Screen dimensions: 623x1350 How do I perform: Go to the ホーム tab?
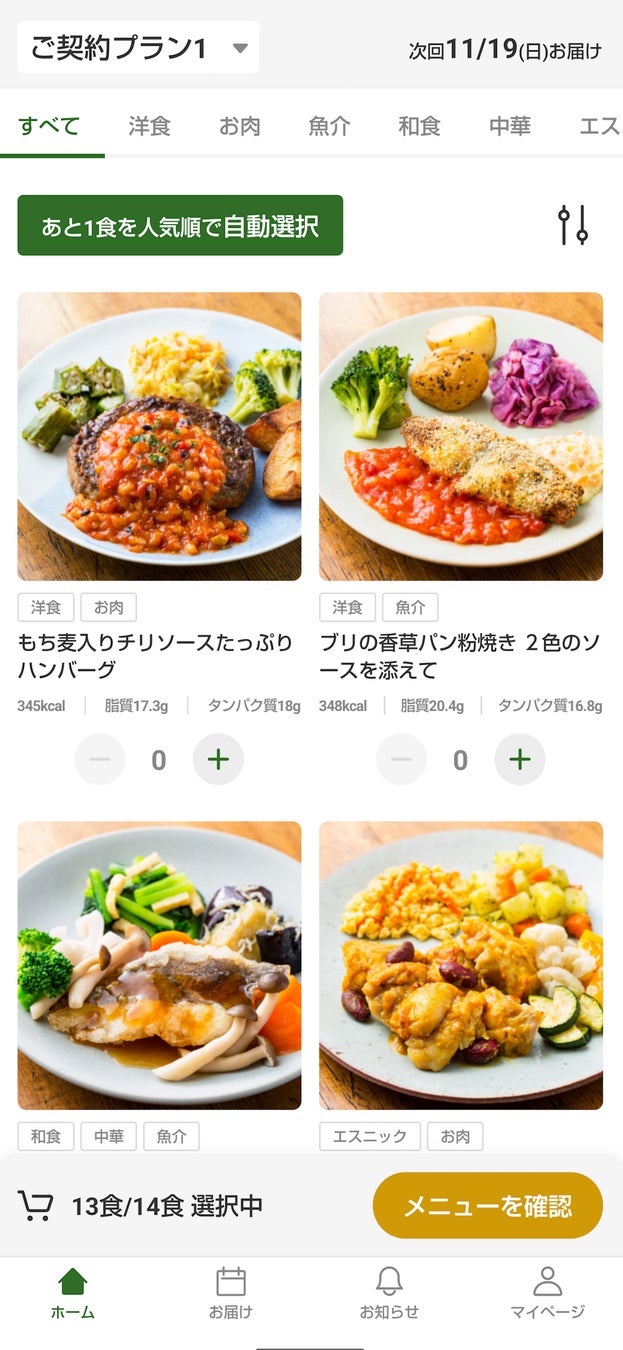pos(73,1293)
